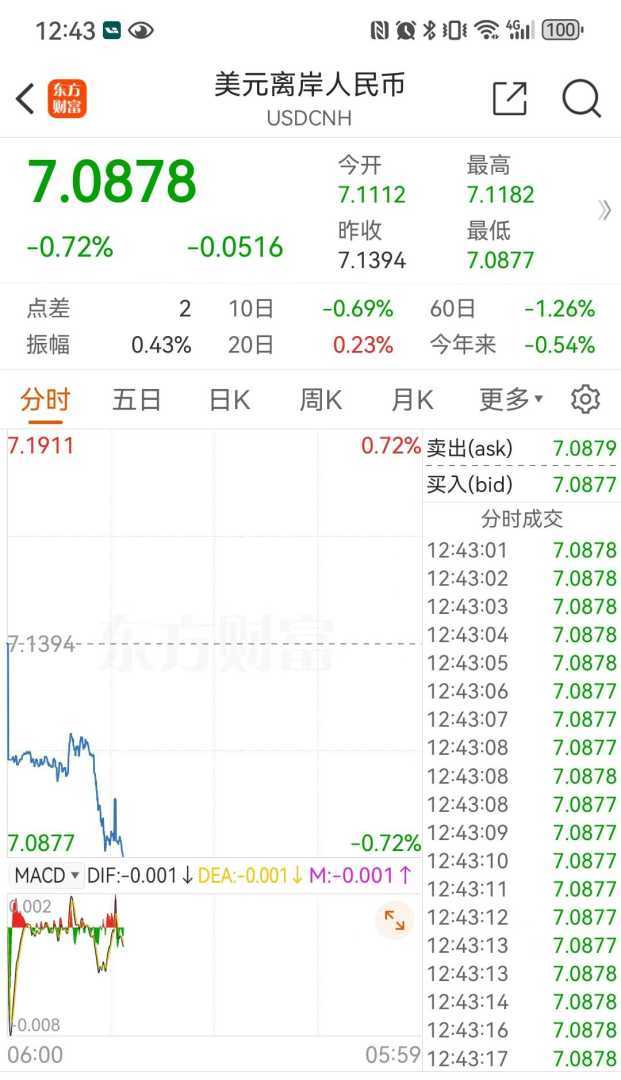
Task: Open the 更多 chart period dropdown
Action: coord(510,400)
